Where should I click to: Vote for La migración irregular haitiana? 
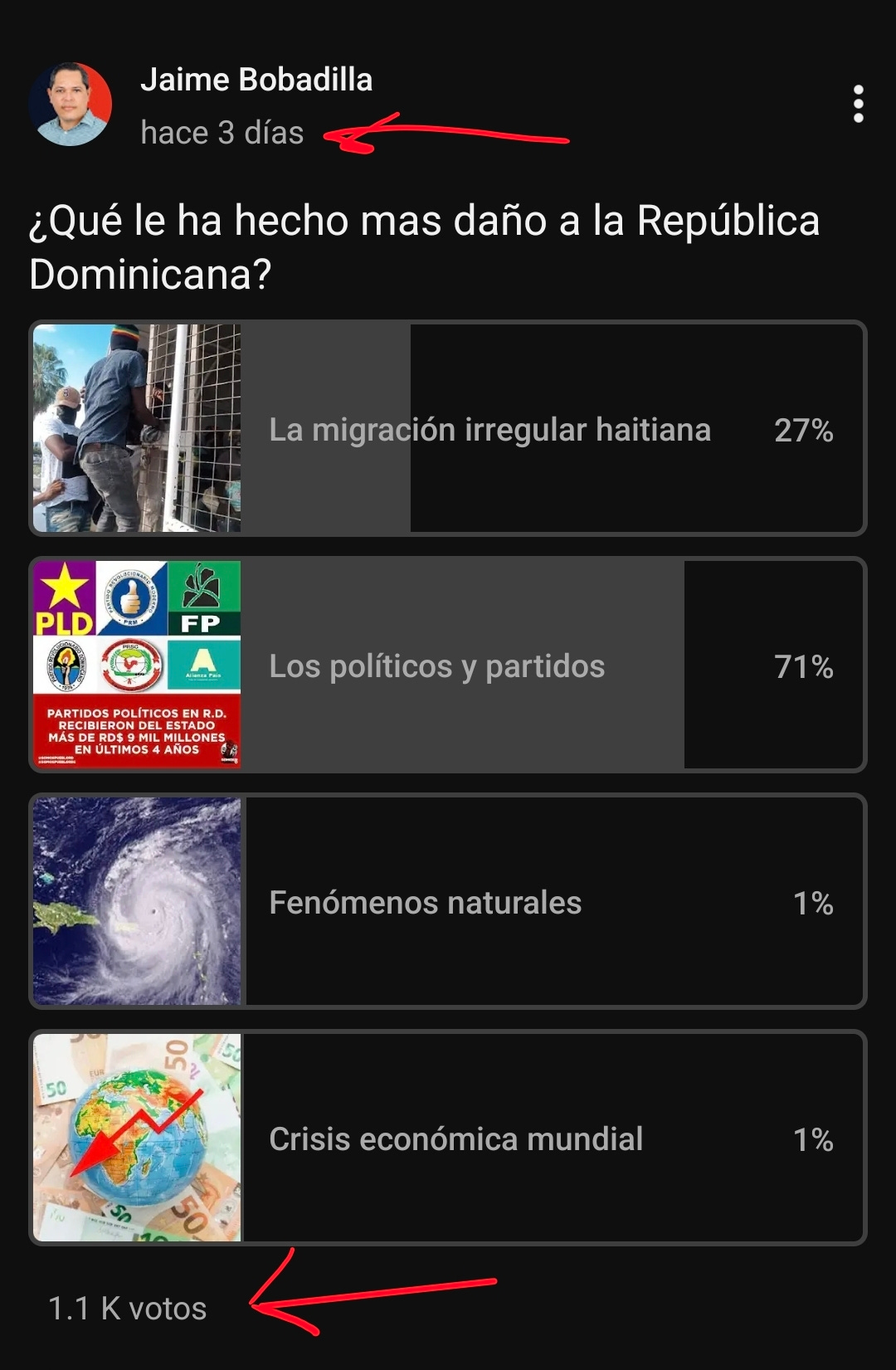pyautogui.click(x=489, y=429)
